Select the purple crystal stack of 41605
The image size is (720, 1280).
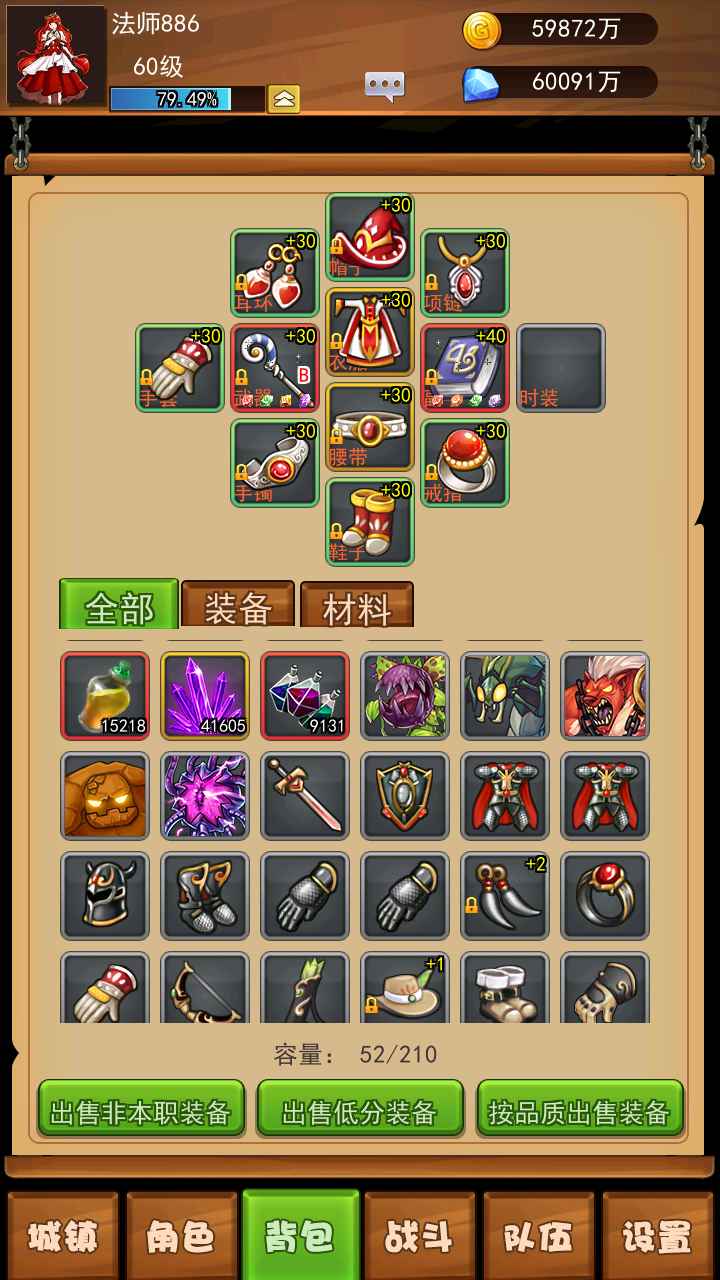point(205,696)
